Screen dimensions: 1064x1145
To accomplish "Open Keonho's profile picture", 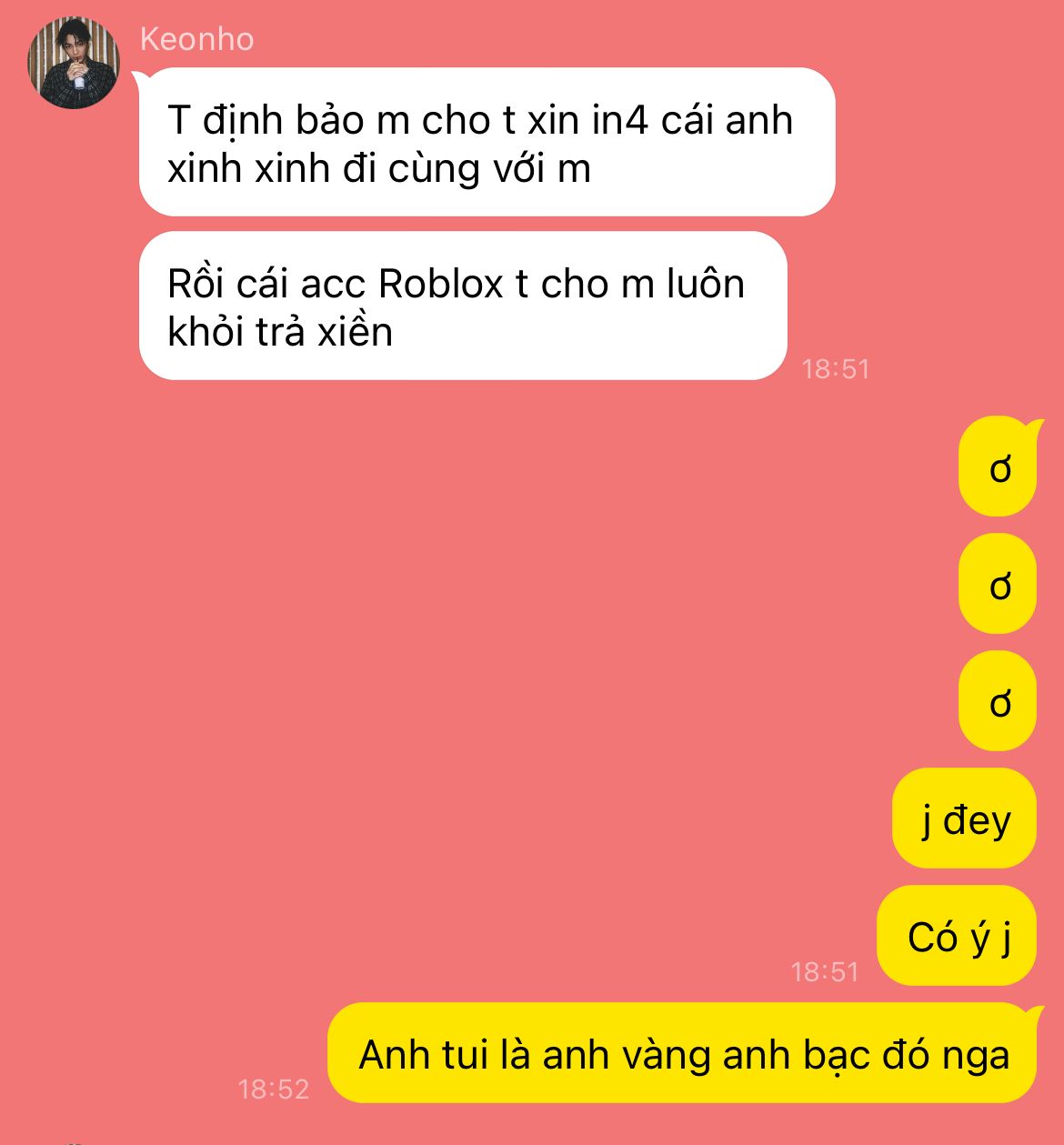I will point(74,62).
